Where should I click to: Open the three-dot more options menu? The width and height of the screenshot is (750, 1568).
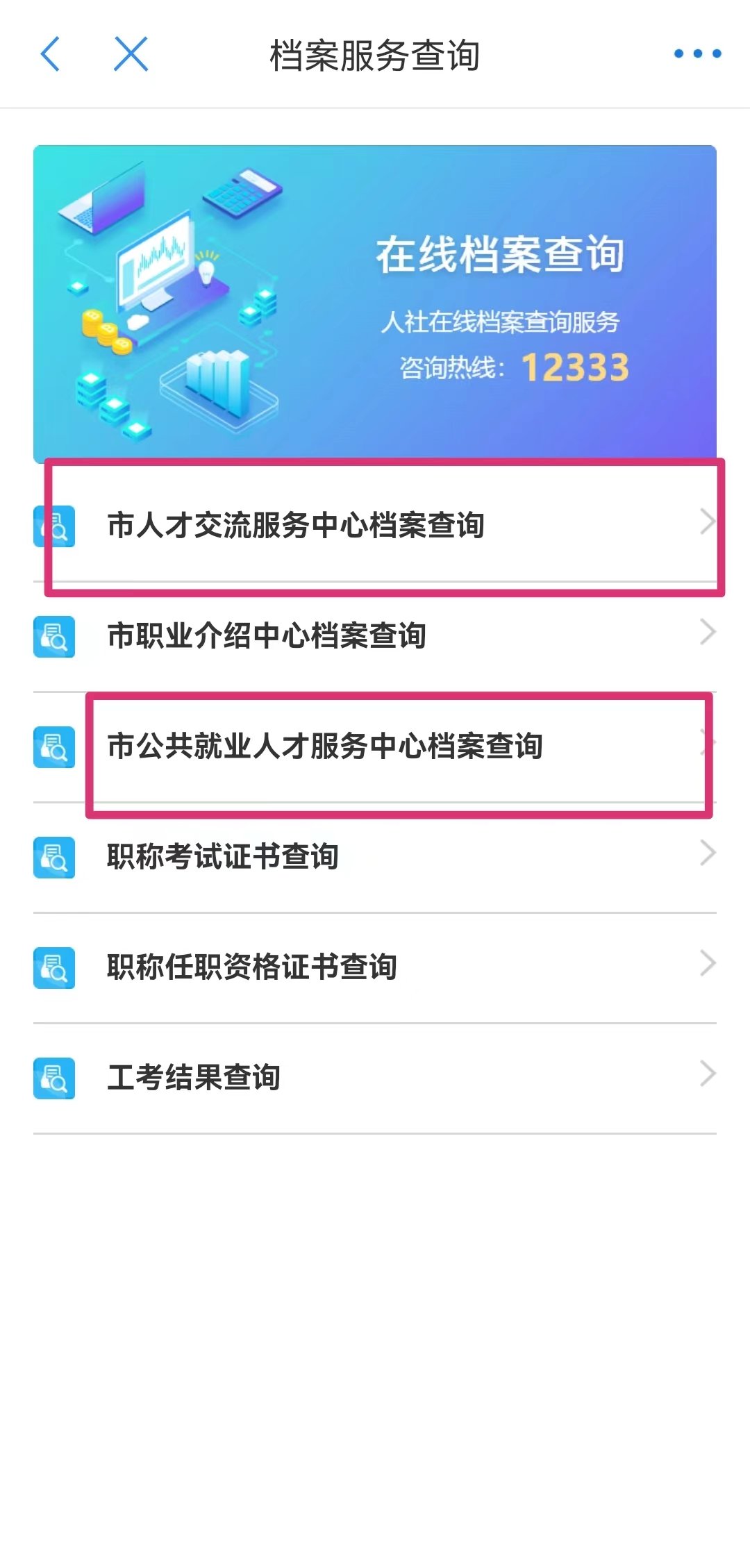pos(697,54)
